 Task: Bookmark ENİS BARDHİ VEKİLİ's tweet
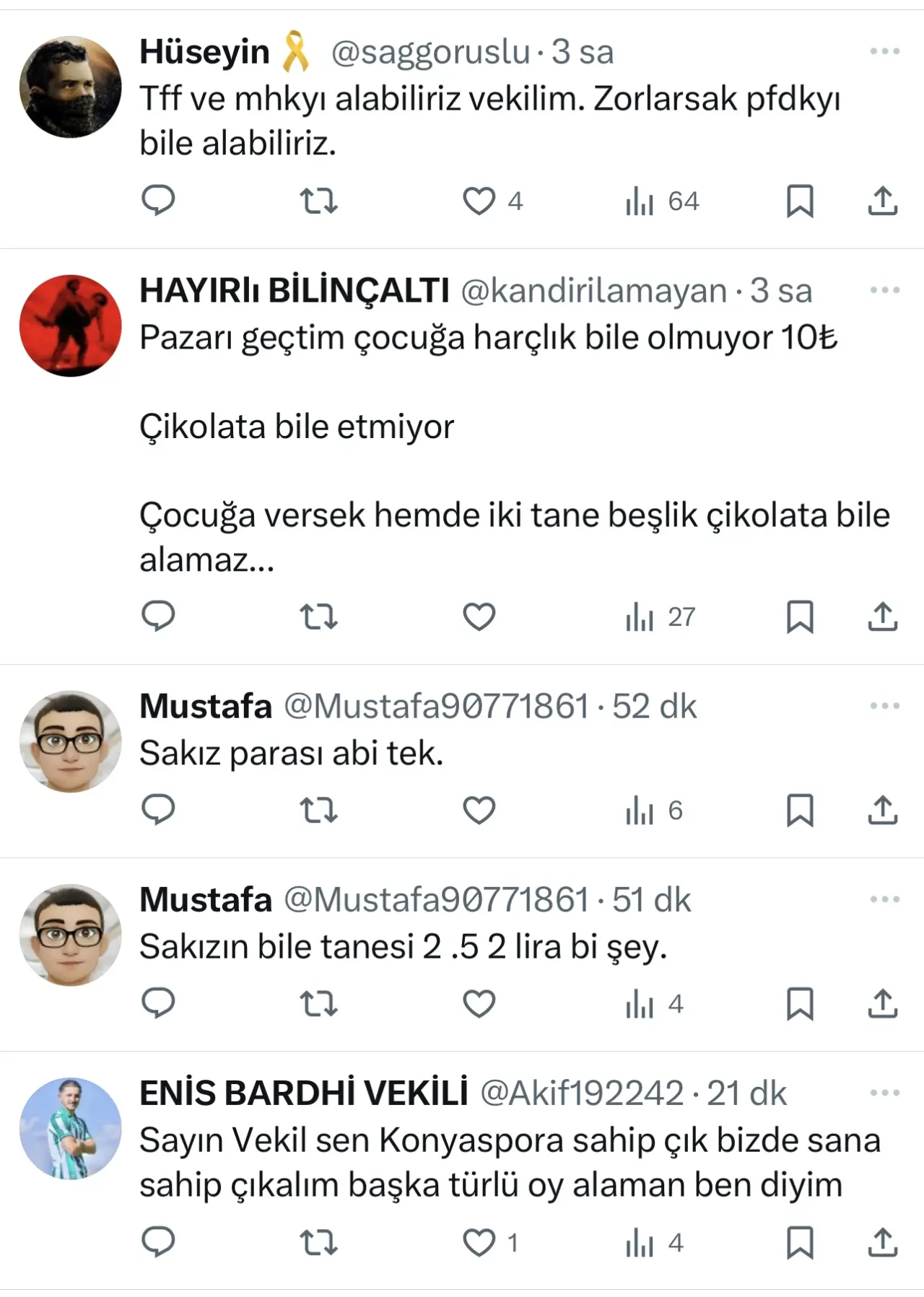pos(799,1242)
